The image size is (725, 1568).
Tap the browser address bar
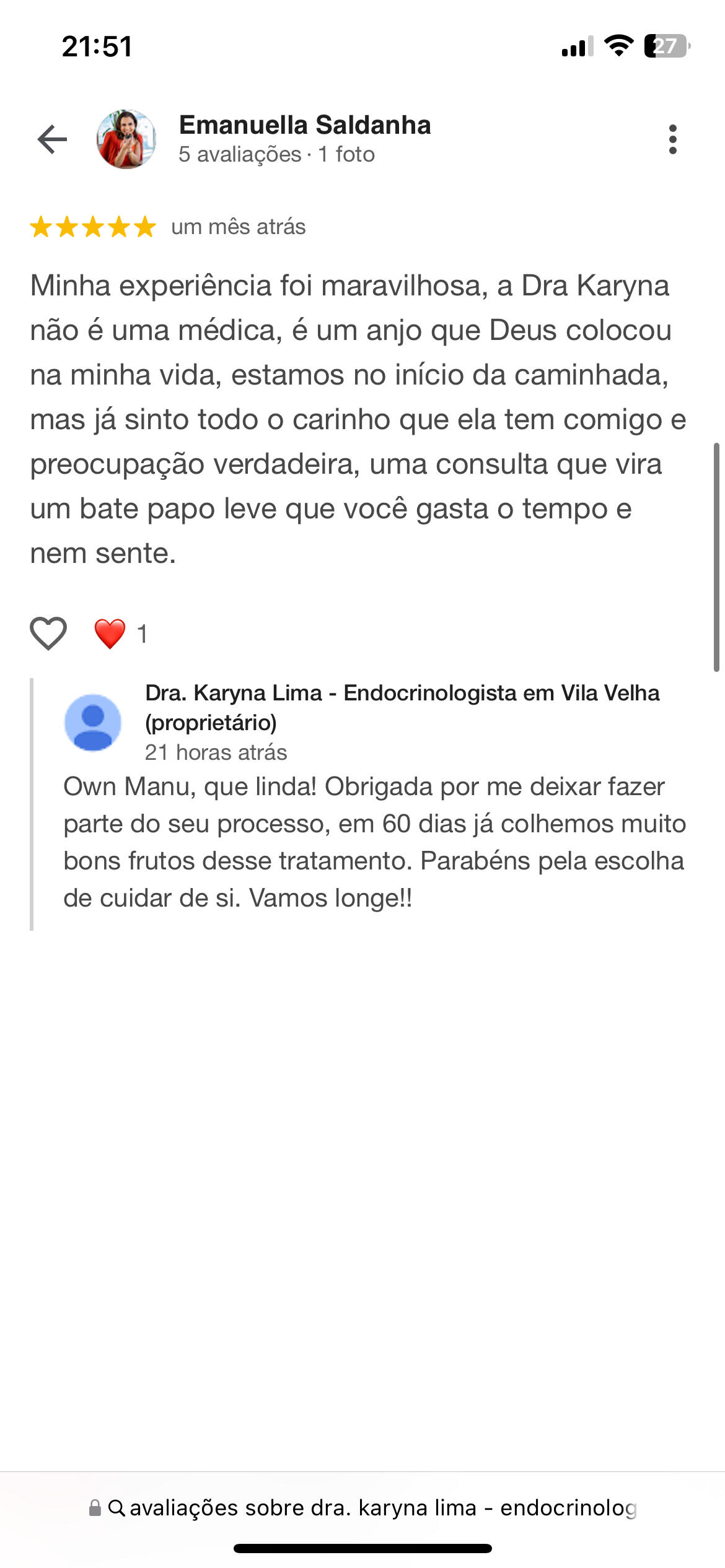[x=362, y=1508]
